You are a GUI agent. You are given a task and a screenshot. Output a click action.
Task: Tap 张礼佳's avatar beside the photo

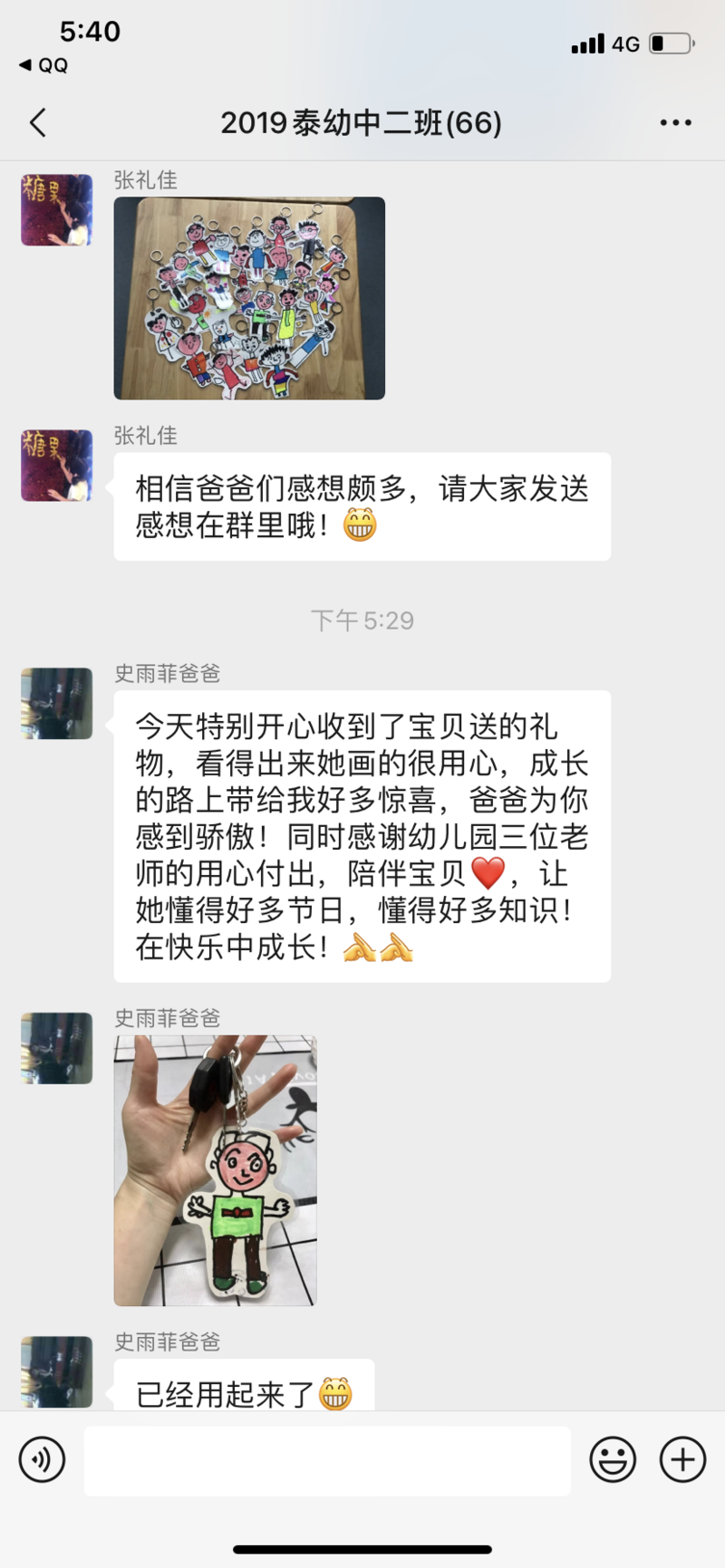(x=56, y=210)
